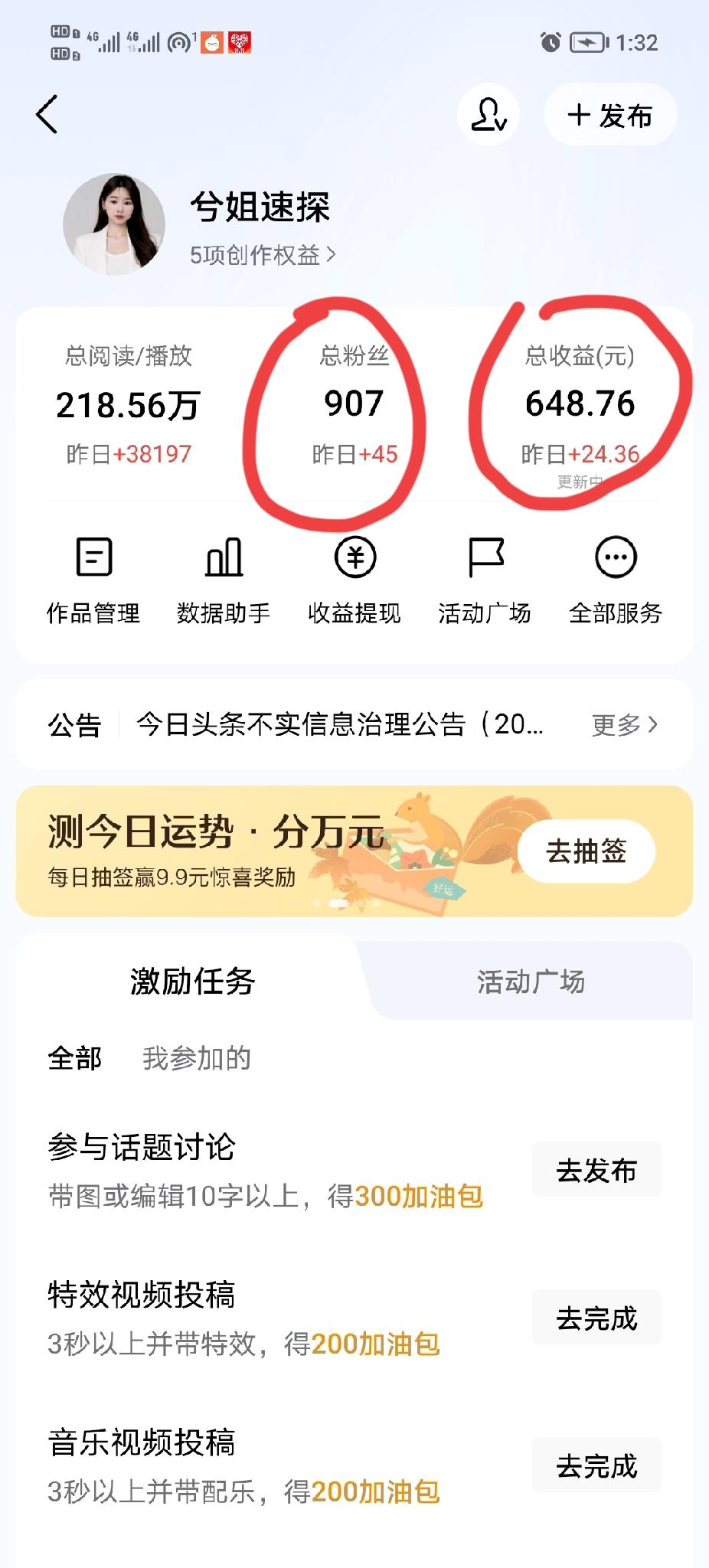
Task: Open 全部服务 (all services)
Action: coord(617,582)
